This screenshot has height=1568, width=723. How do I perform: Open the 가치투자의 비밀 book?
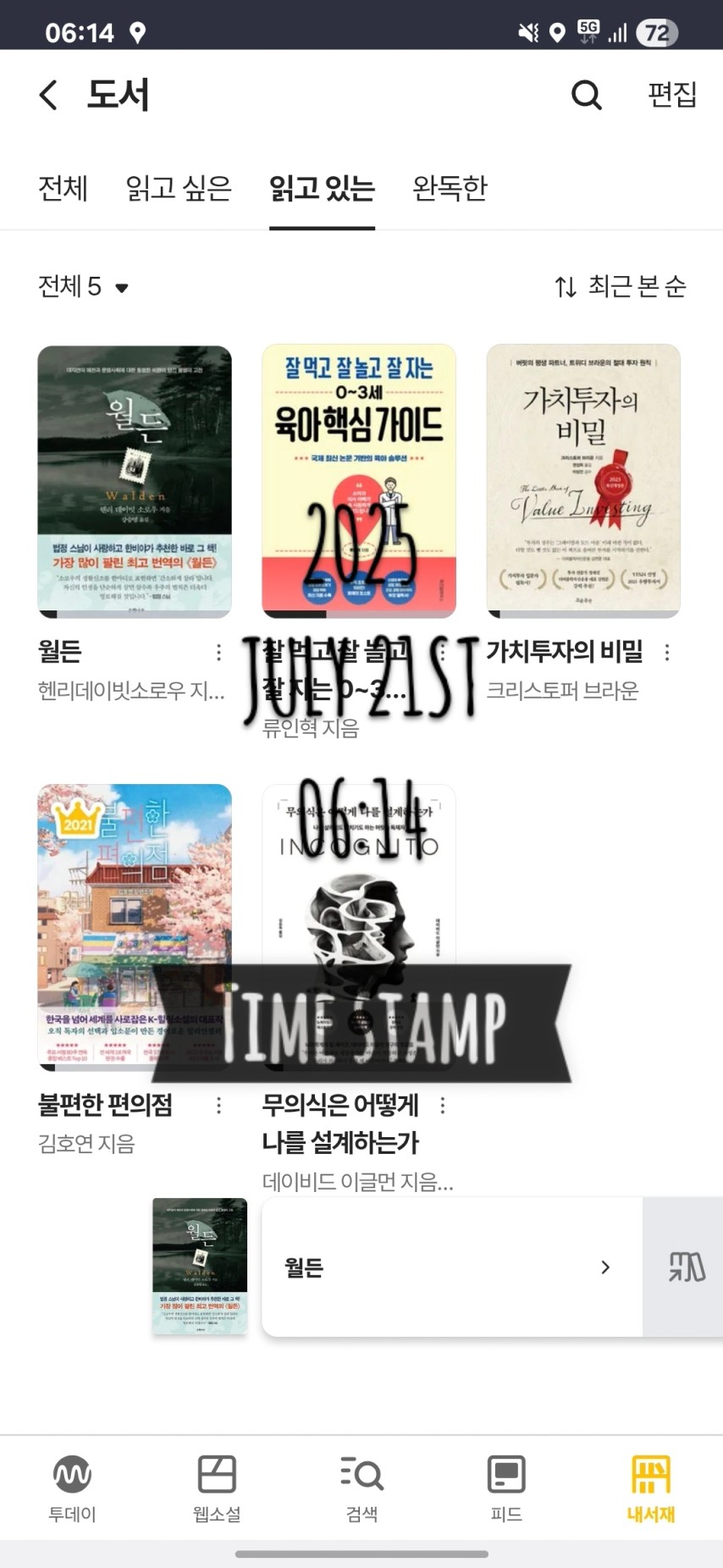pyautogui.click(x=583, y=481)
